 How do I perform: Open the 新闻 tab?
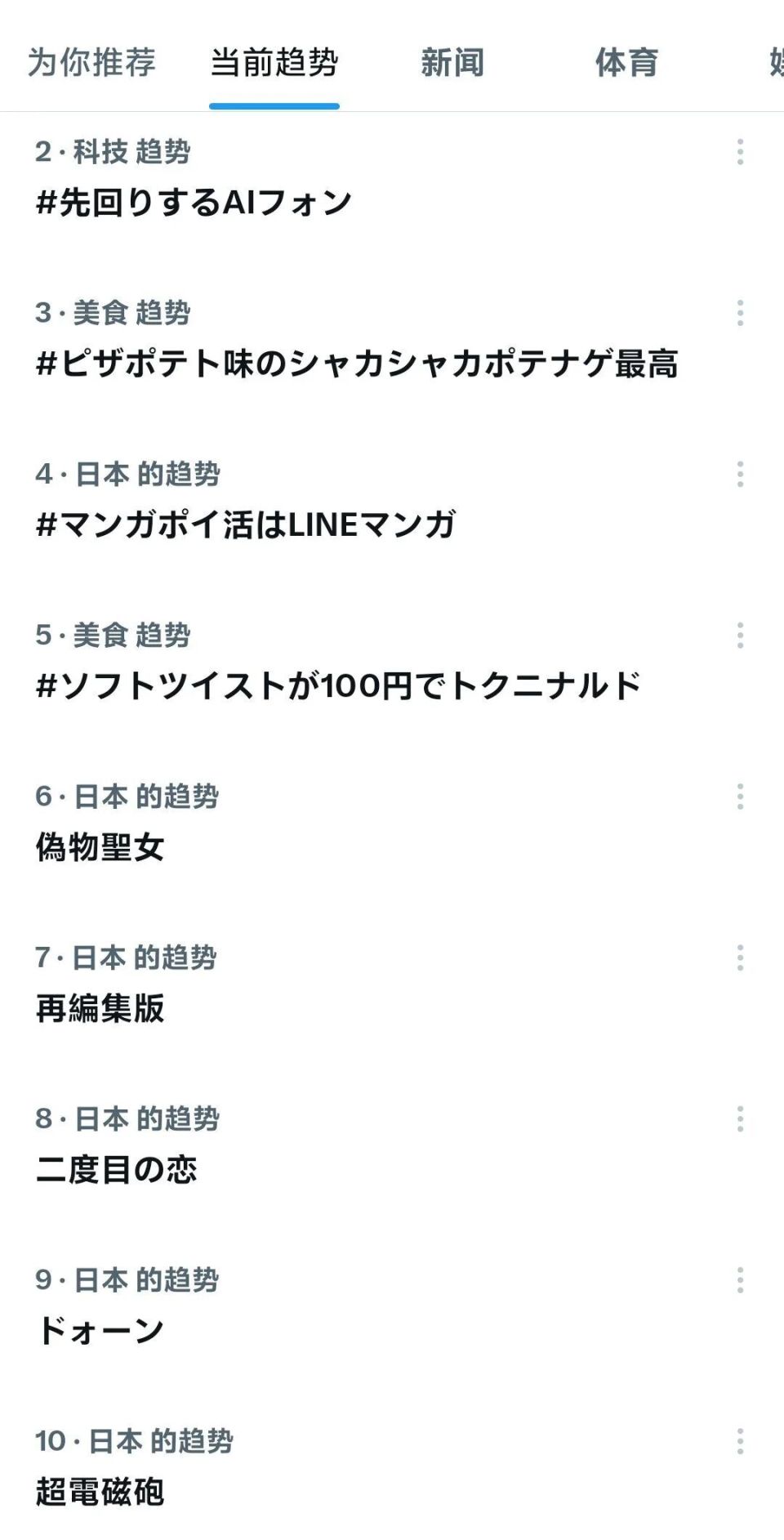click(452, 63)
